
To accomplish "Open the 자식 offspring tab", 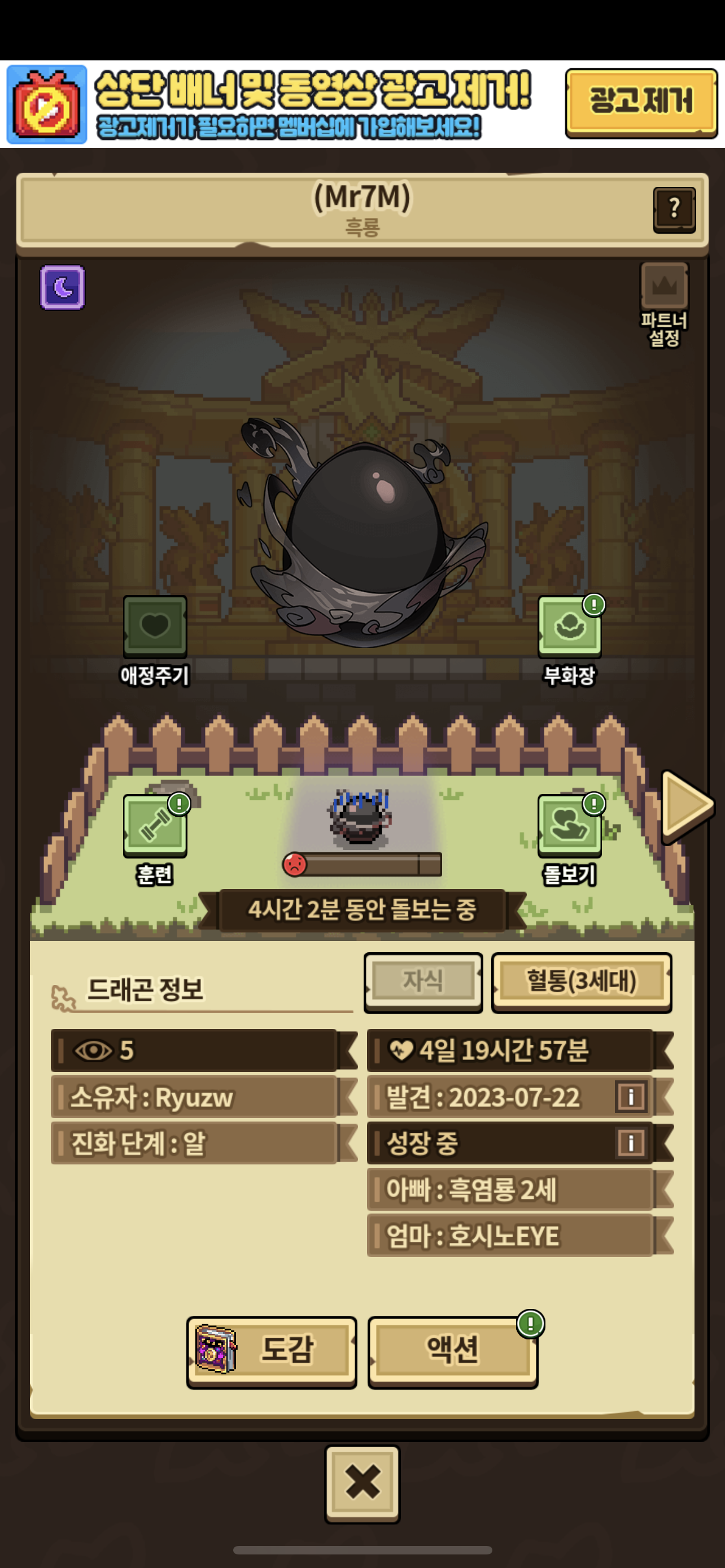I will (422, 981).
